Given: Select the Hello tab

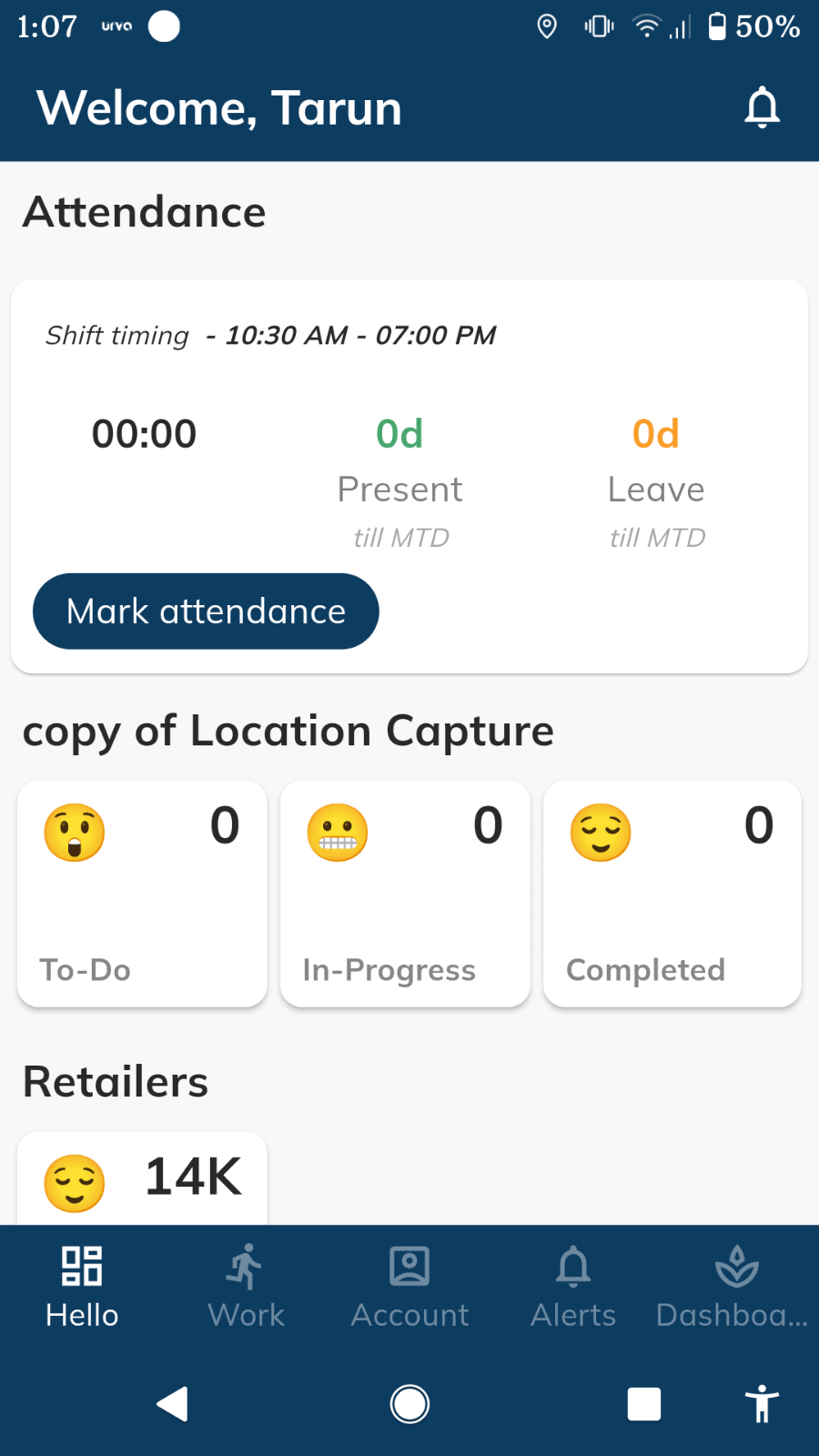Looking at the screenshot, I should coord(82,1288).
